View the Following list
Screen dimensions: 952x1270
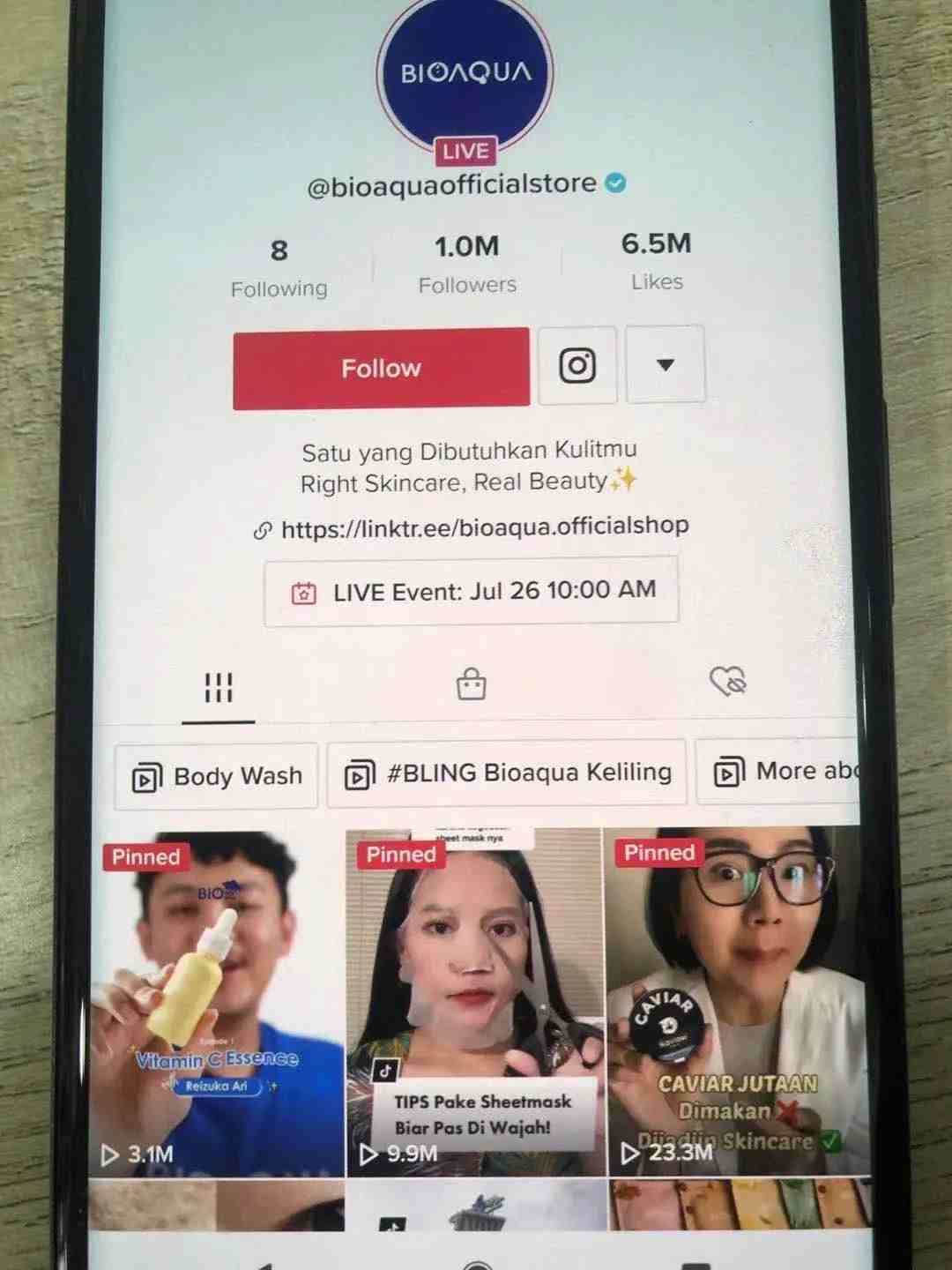[x=279, y=268]
